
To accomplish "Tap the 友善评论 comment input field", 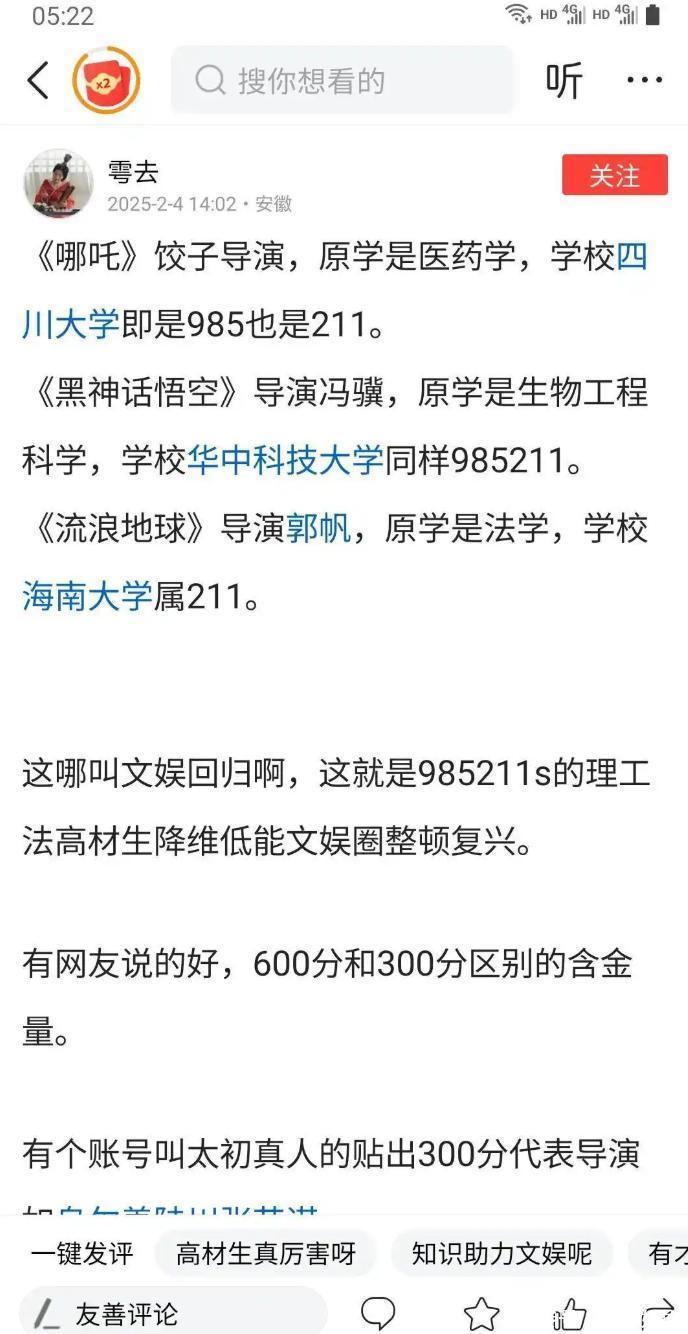I will (x=172, y=1312).
